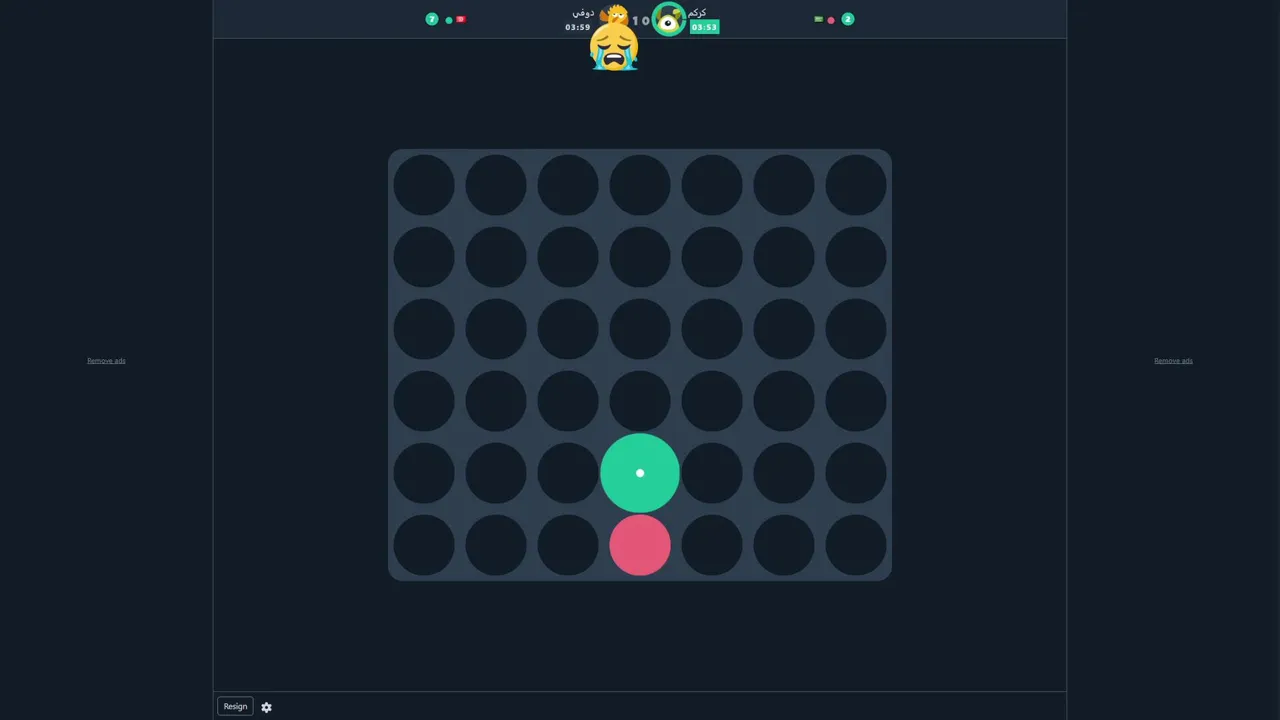Resign from the current game
The image size is (1280, 720).
click(x=235, y=706)
